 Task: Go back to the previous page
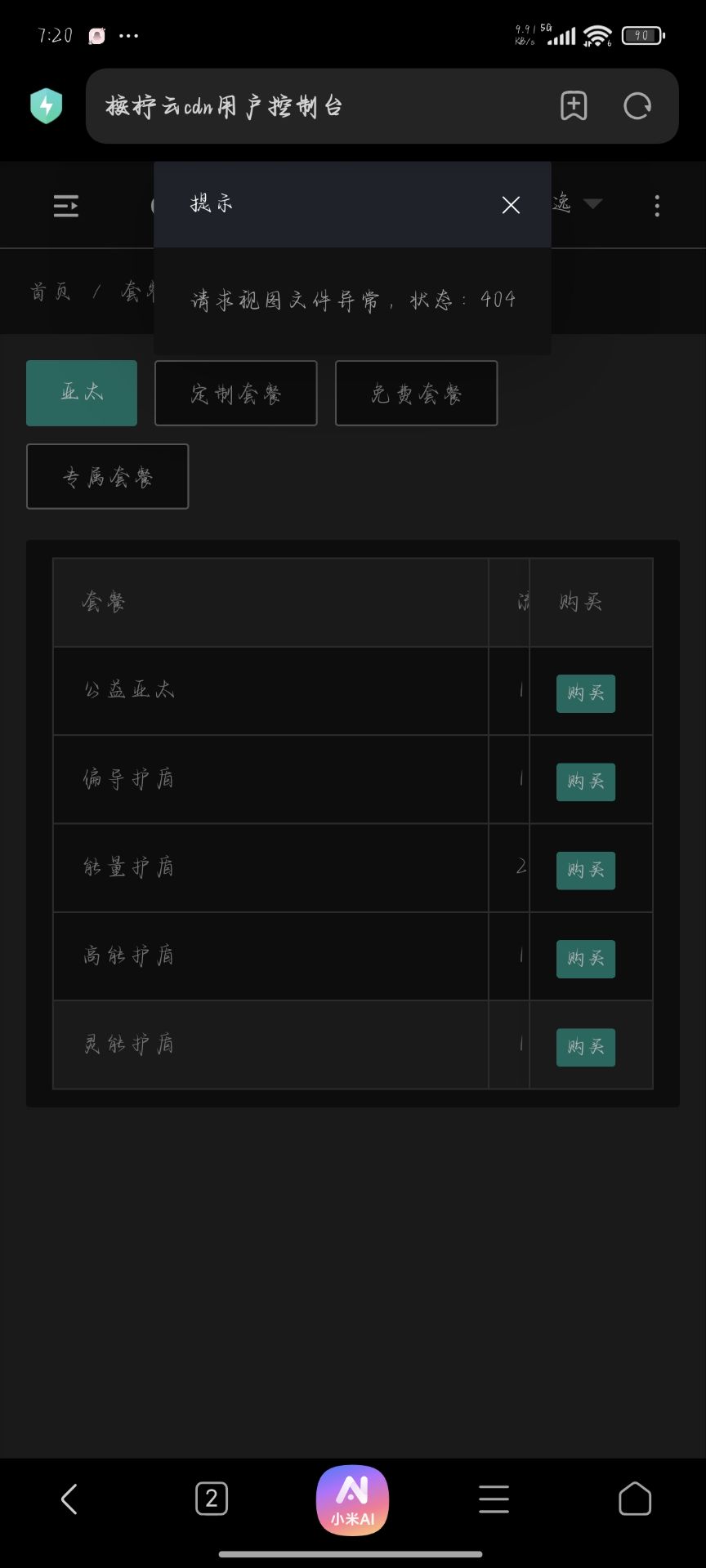pyautogui.click(x=69, y=1499)
